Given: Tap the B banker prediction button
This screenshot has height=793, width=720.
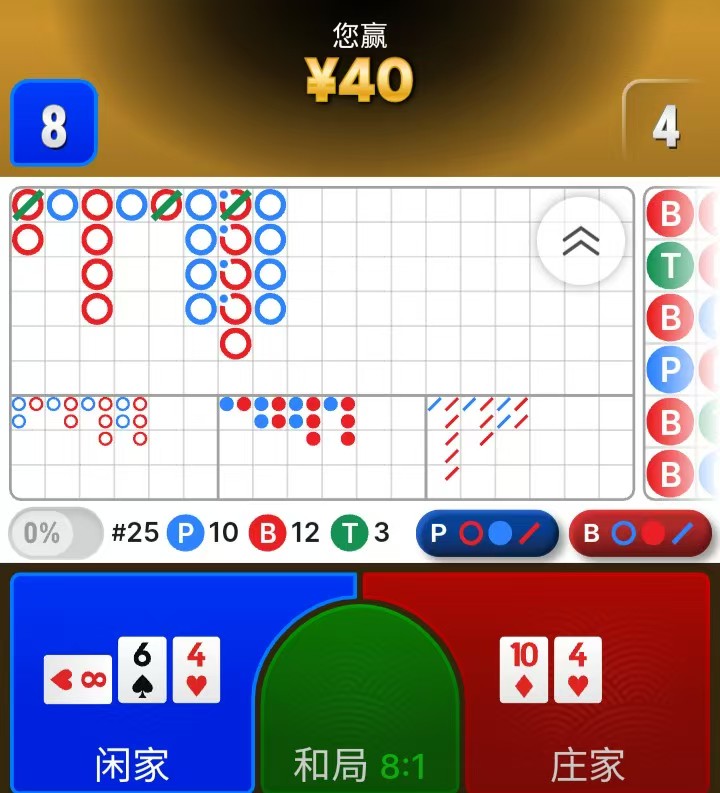Looking at the screenshot, I should pyautogui.click(x=640, y=533).
